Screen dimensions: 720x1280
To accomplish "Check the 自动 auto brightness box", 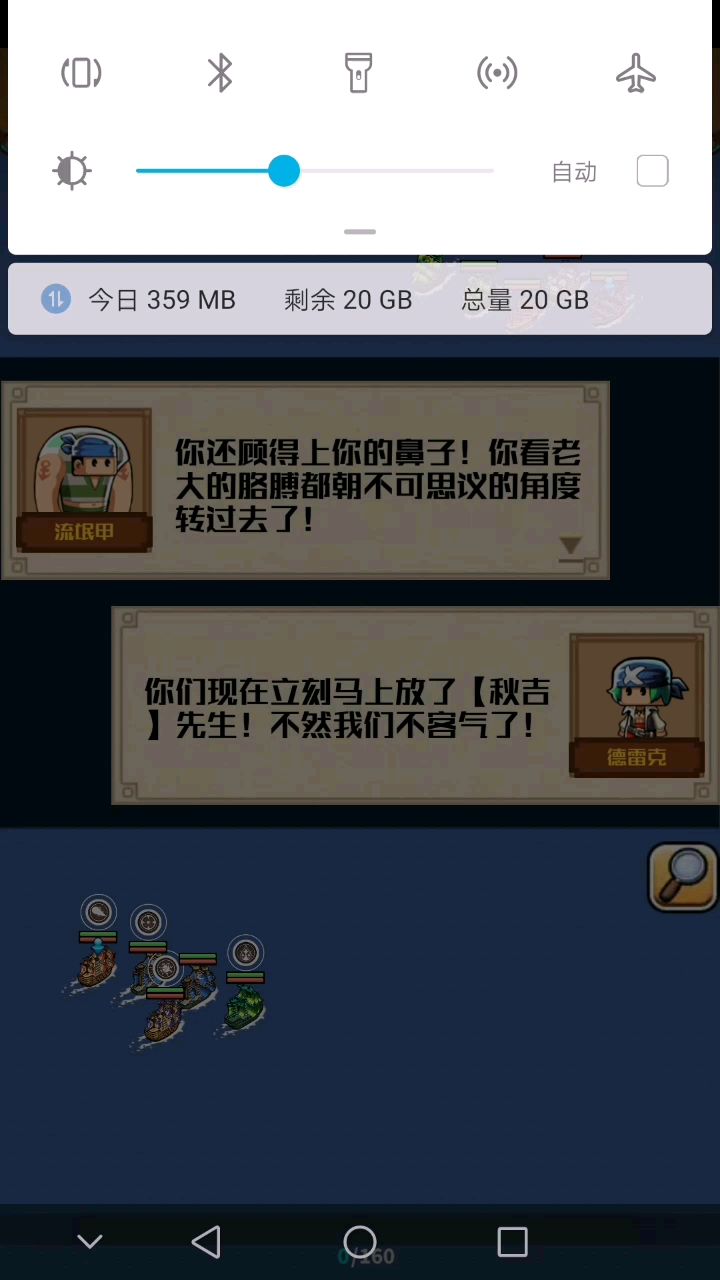I will coord(652,171).
